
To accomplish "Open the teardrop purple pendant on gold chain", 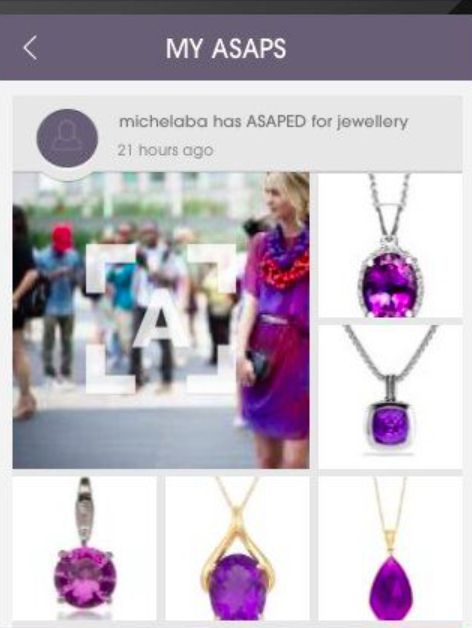I will [390, 548].
